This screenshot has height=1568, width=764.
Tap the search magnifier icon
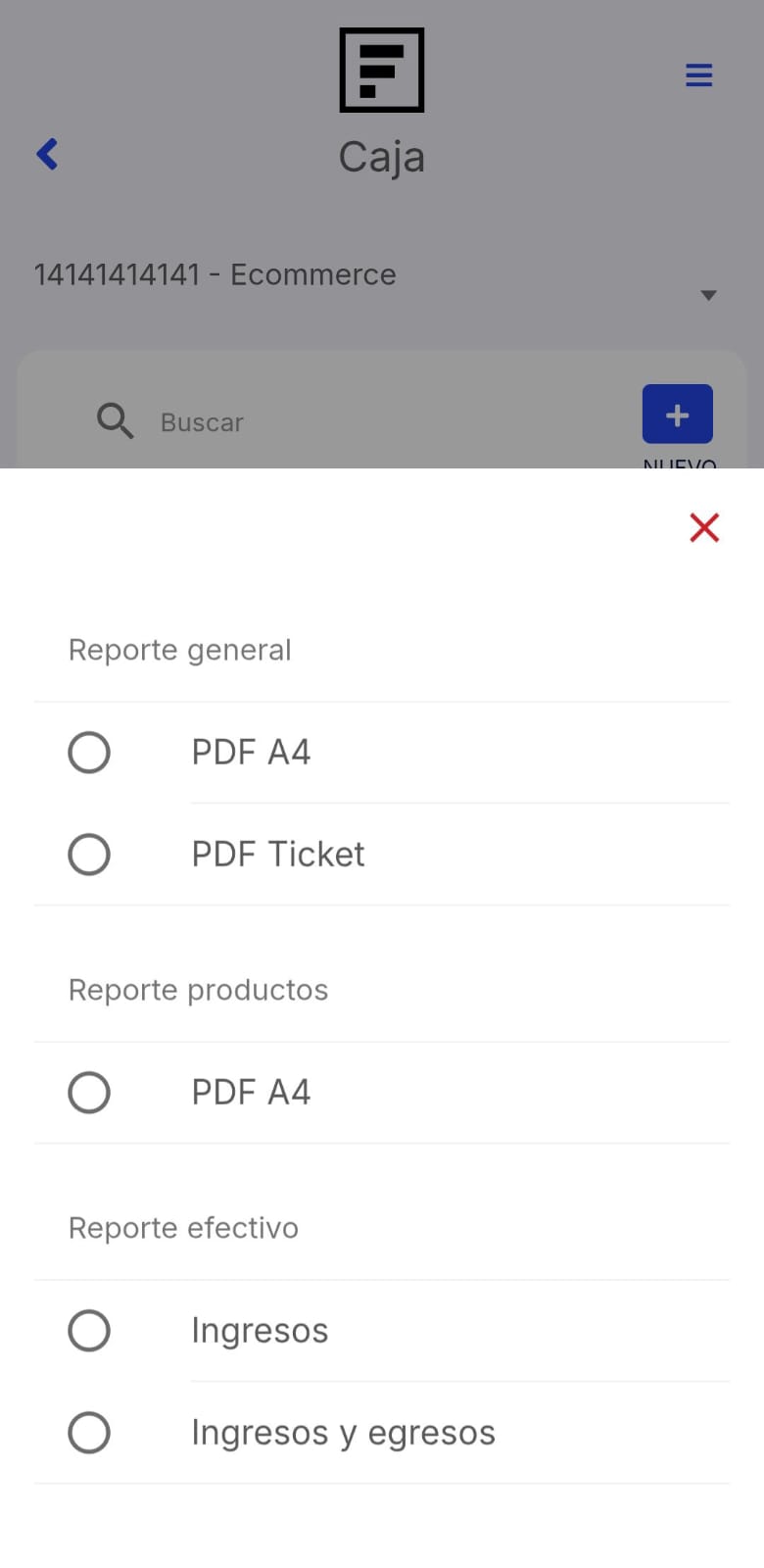(x=115, y=420)
